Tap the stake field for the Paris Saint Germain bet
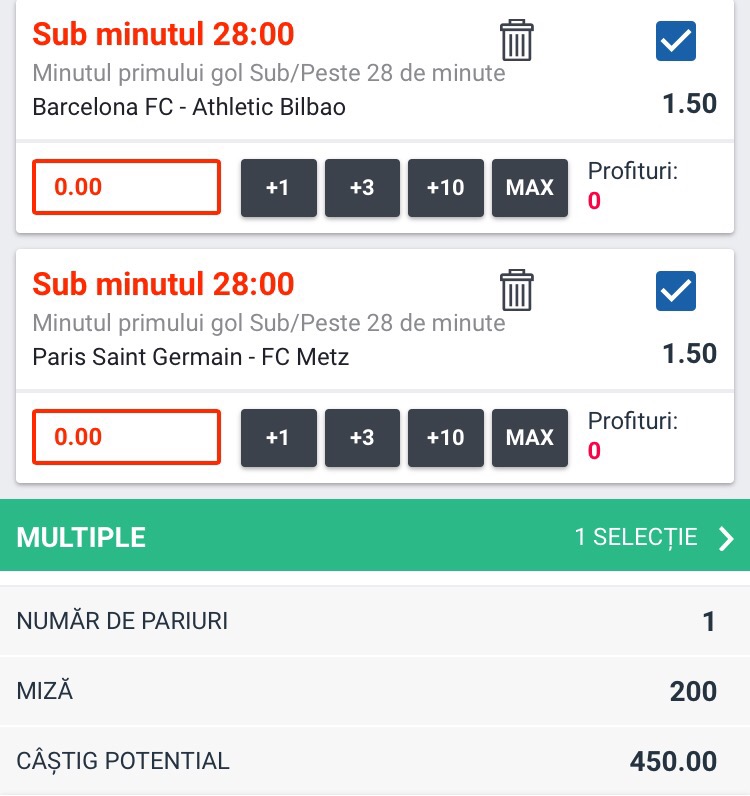Viewport: 750px width, 796px height. click(x=126, y=437)
